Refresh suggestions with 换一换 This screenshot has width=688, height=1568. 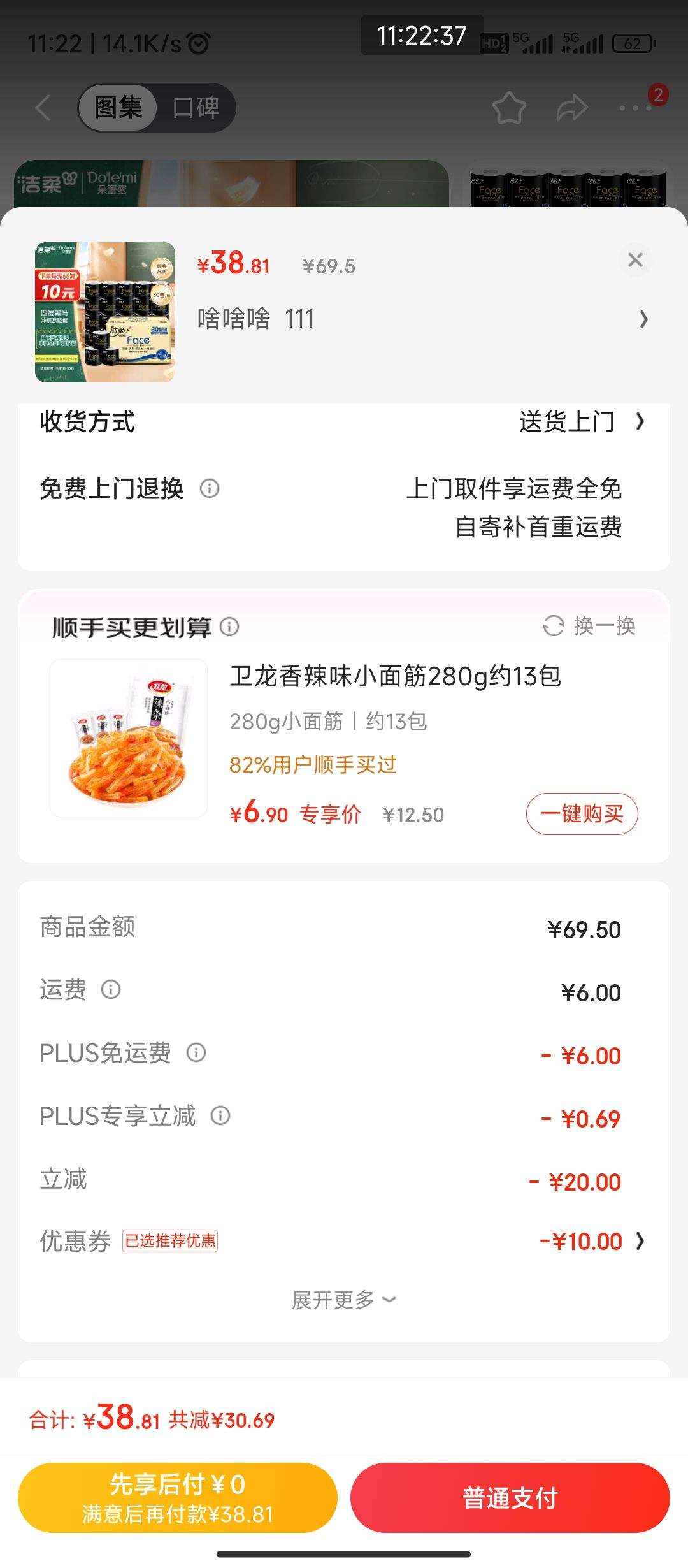(589, 626)
